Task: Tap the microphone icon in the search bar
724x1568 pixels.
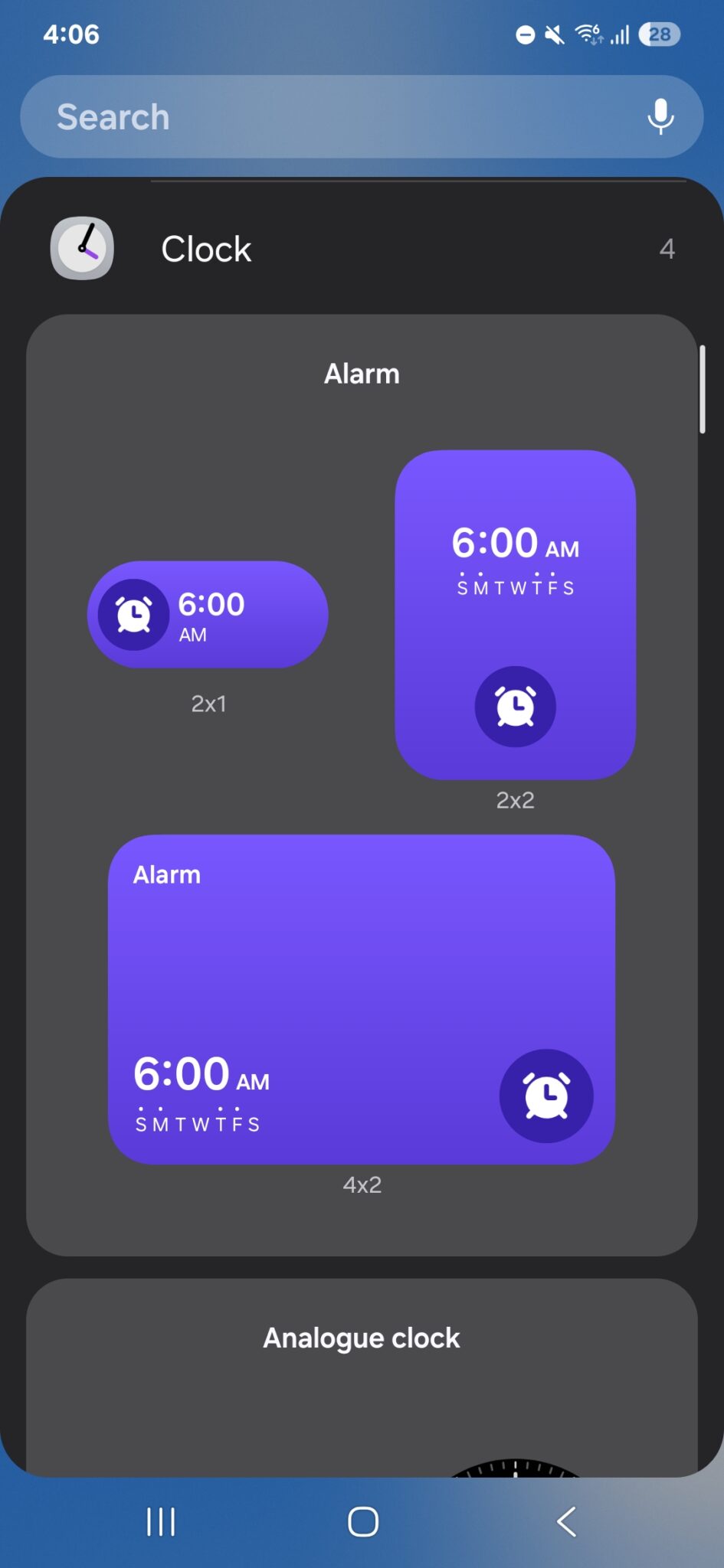Action: tap(659, 116)
